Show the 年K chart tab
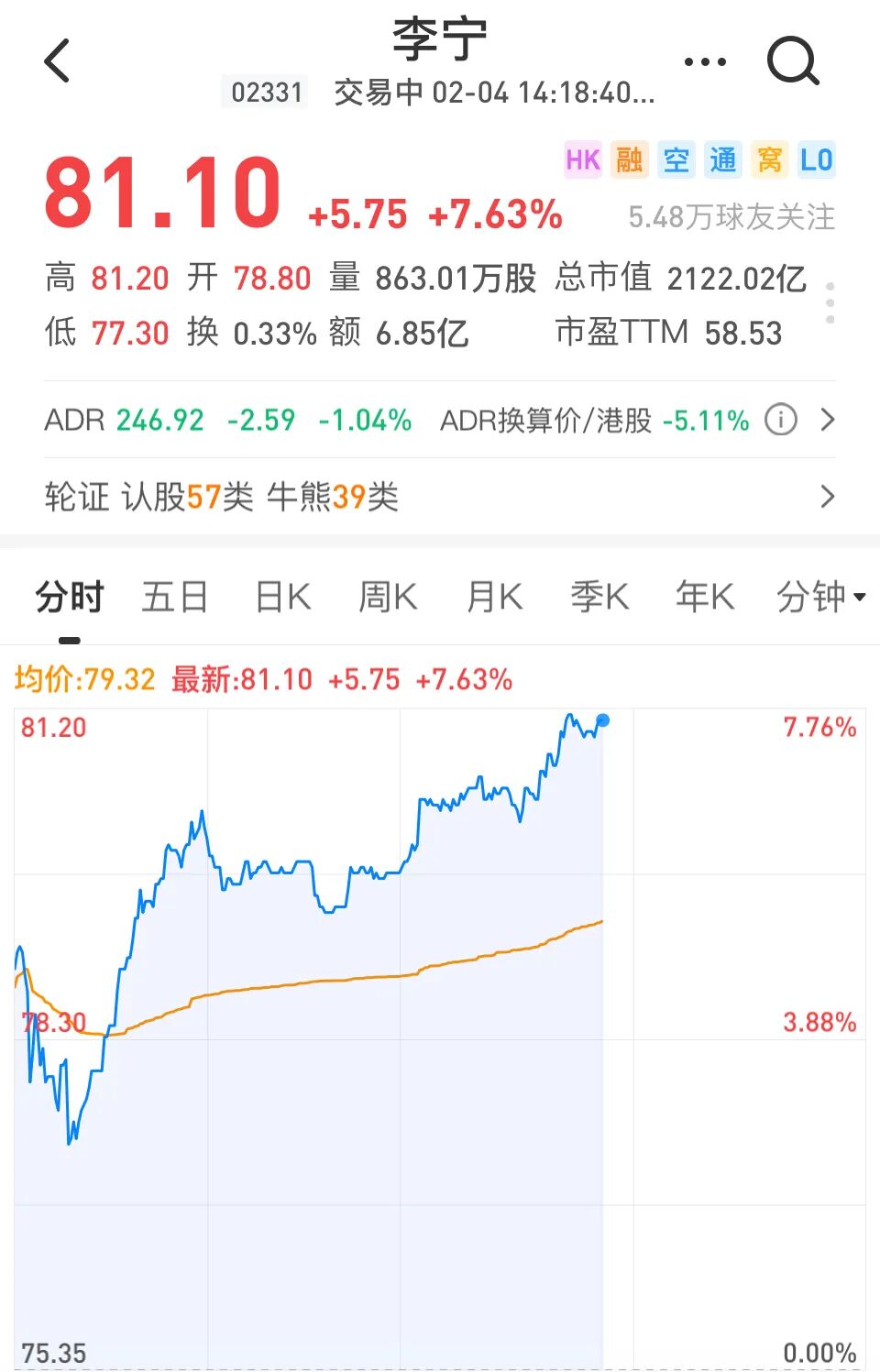880x1372 pixels. (x=705, y=597)
